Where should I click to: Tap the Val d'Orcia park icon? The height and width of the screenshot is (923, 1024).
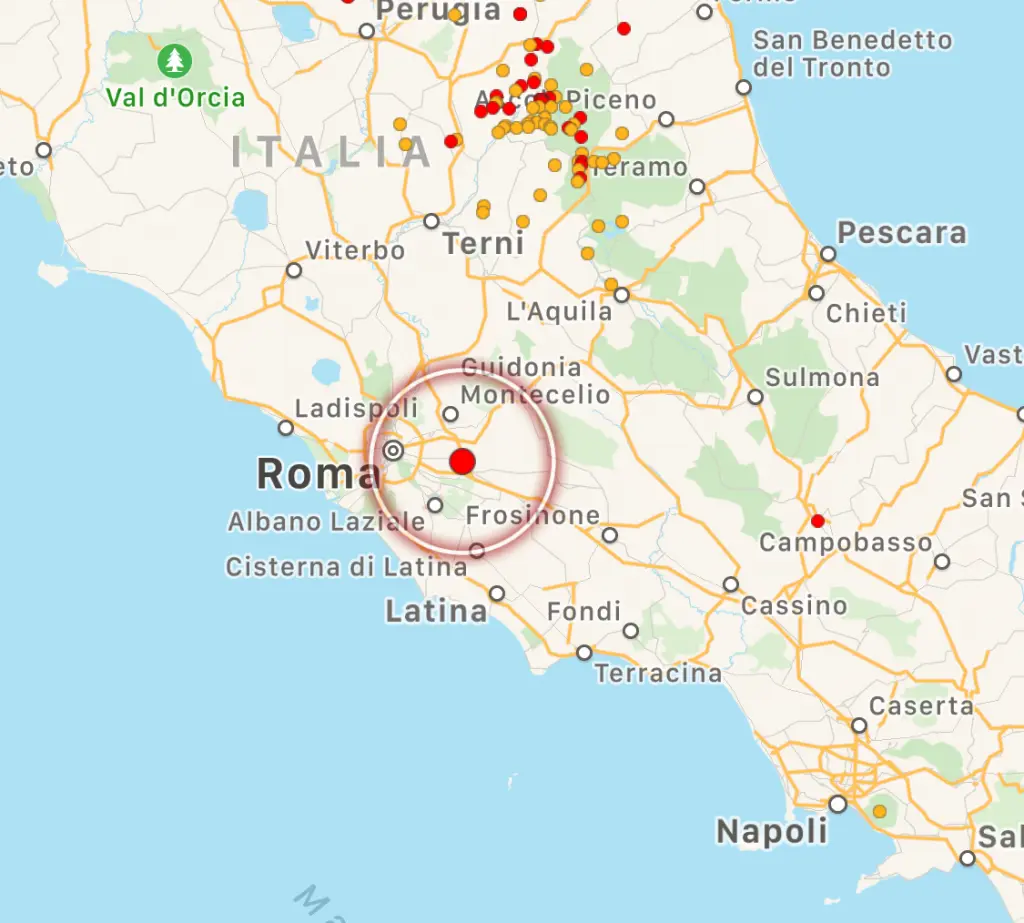(175, 61)
